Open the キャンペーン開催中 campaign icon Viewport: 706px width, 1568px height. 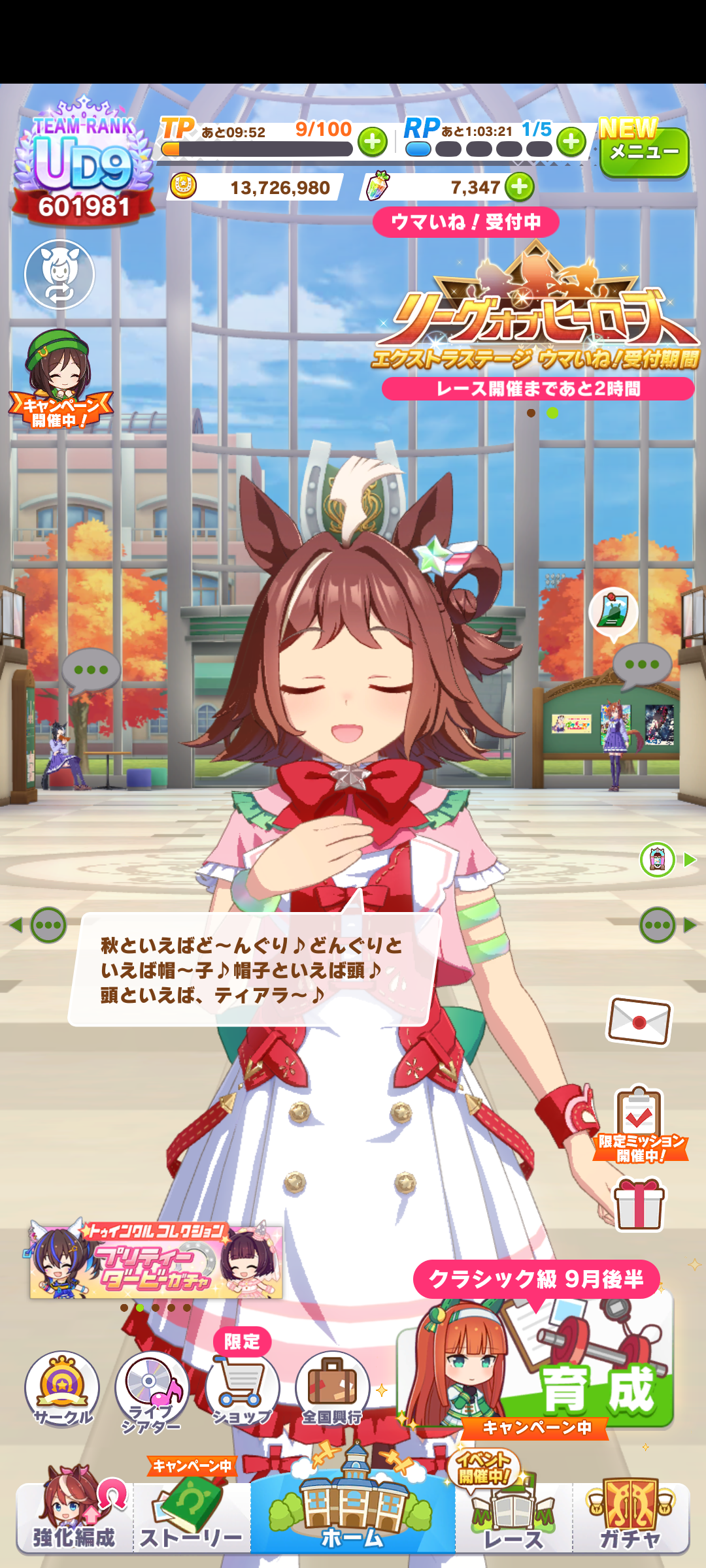[59, 380]
